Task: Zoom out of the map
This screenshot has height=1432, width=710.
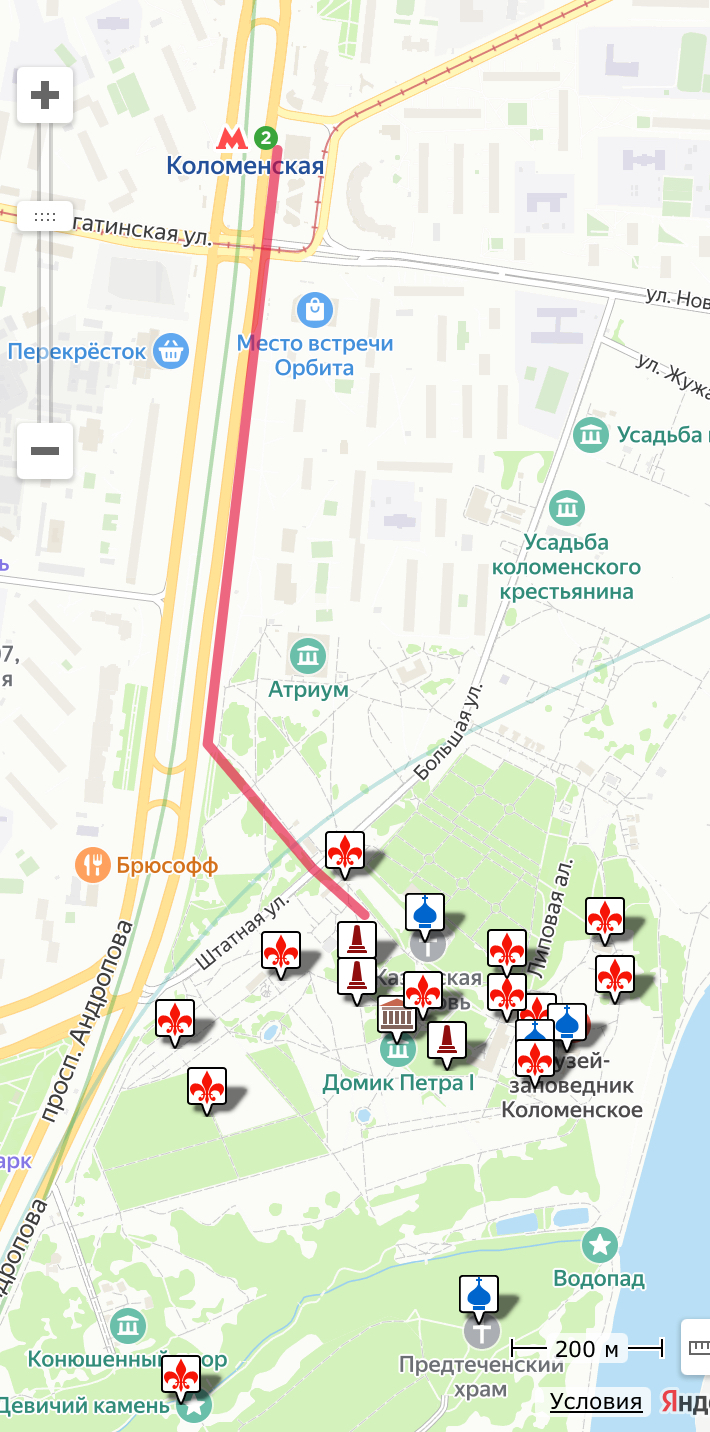Action: [x=45, y=451]
